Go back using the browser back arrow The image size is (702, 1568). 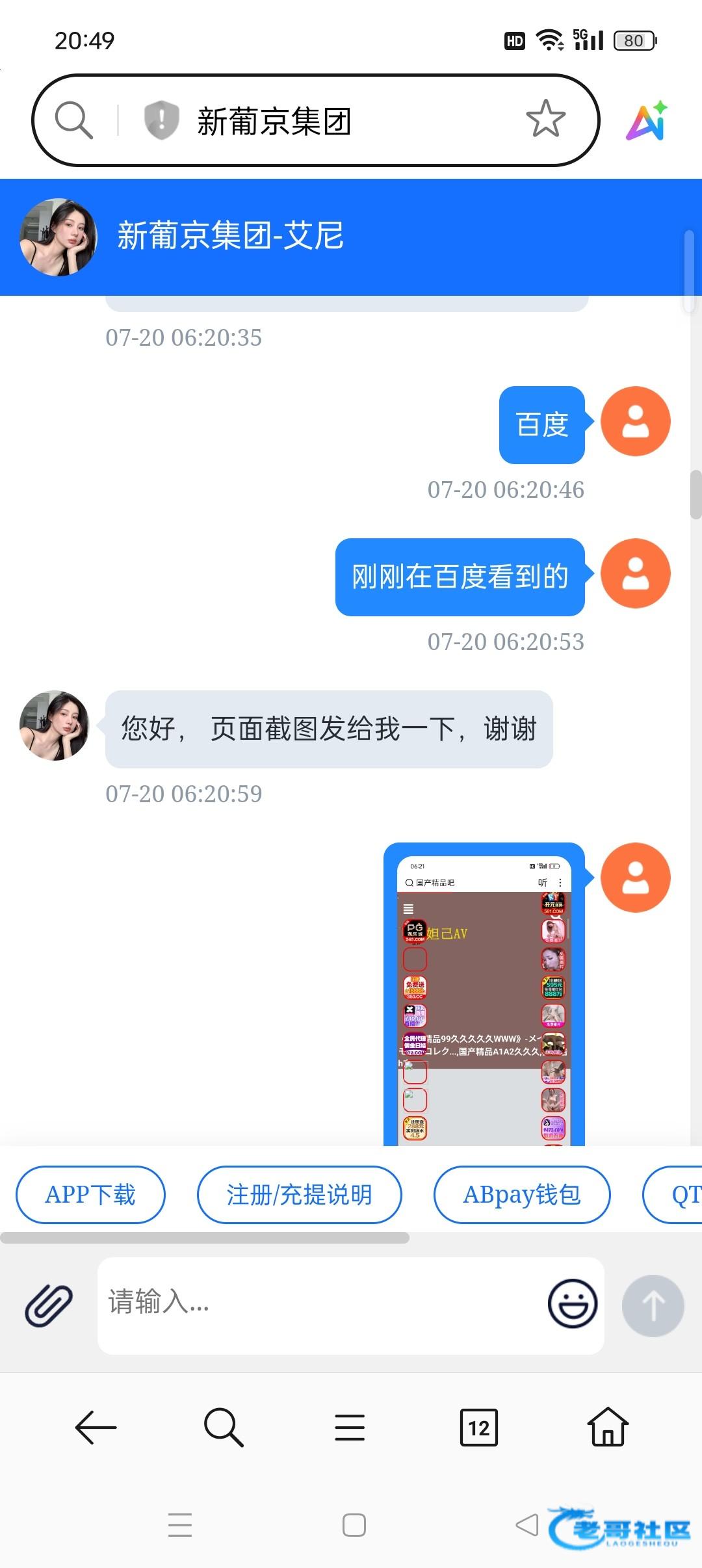coord(96,1428)
